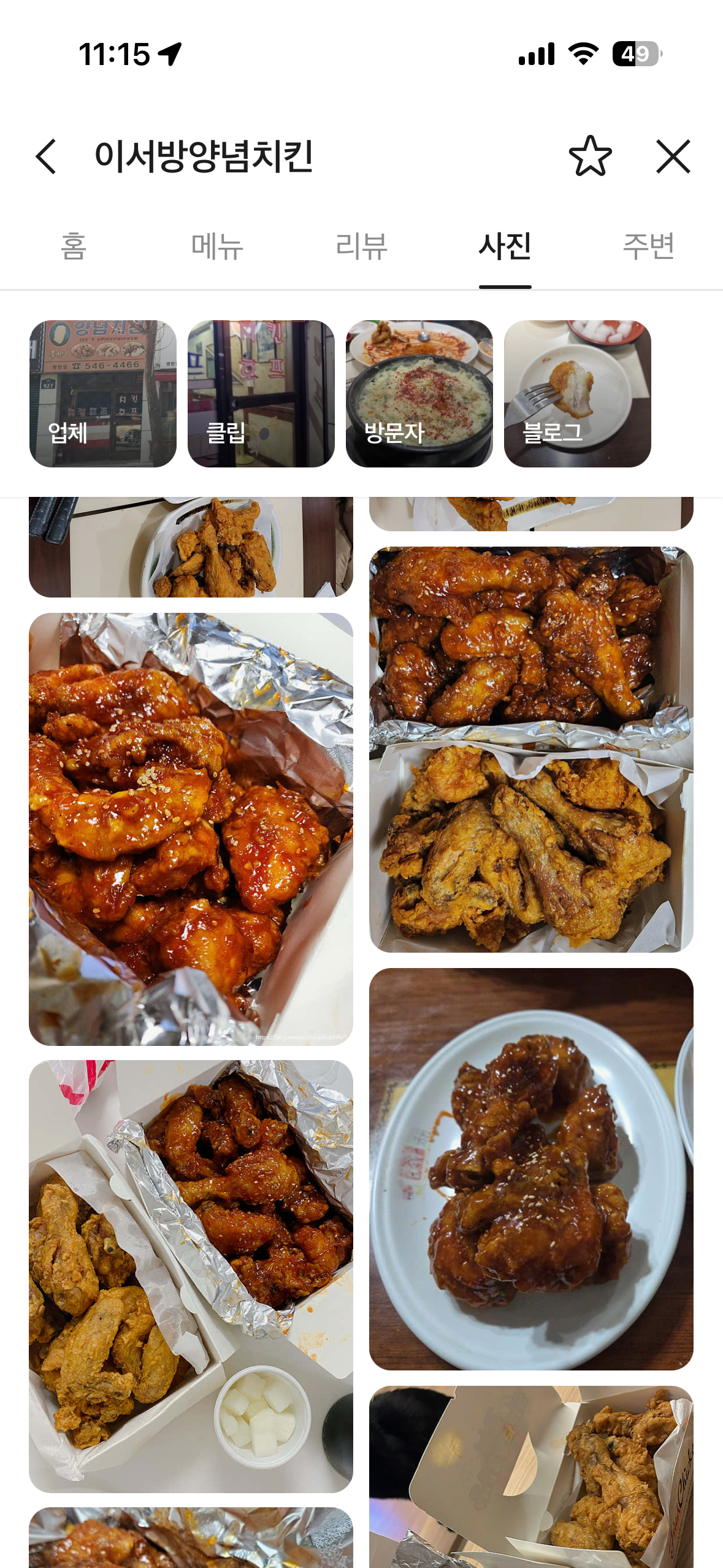Go back using the arrow icon
The width and height of the screenshot is (723, 1568).
47,156
